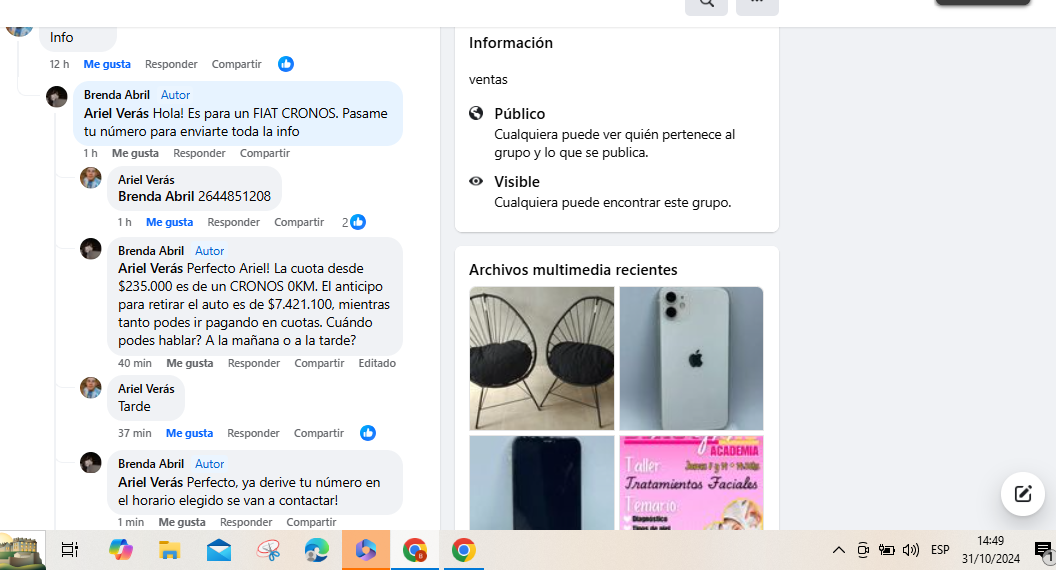
Task: Reply to Brenda's 'ya derive tu número' comment
Action: point(246,522)
